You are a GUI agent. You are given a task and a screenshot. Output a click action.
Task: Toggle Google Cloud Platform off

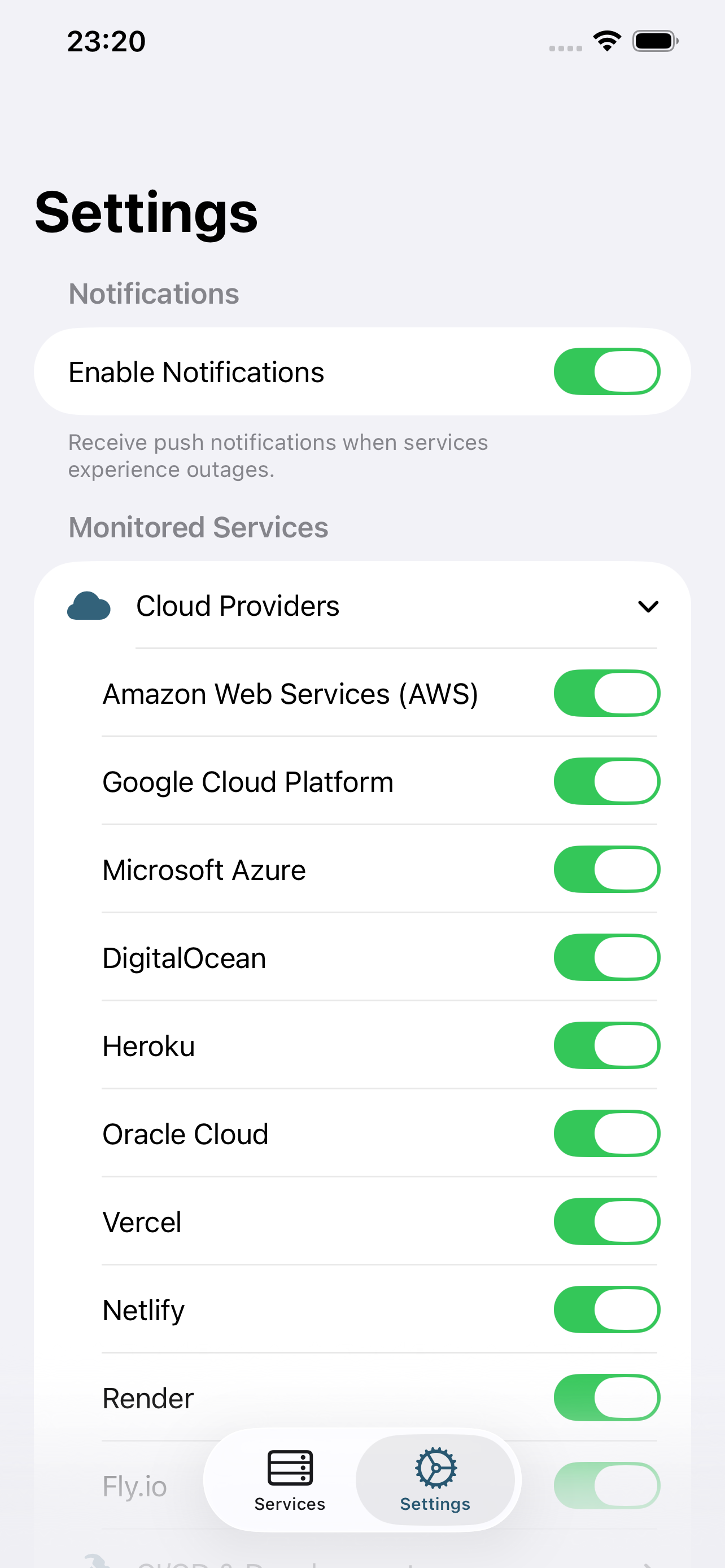(x=606, y=782)
